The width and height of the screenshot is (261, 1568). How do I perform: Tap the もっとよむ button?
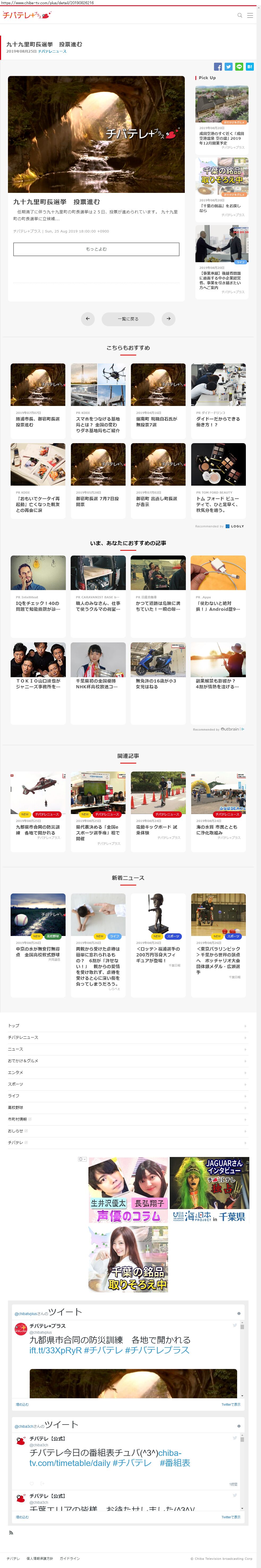click(x=96, y=249)
